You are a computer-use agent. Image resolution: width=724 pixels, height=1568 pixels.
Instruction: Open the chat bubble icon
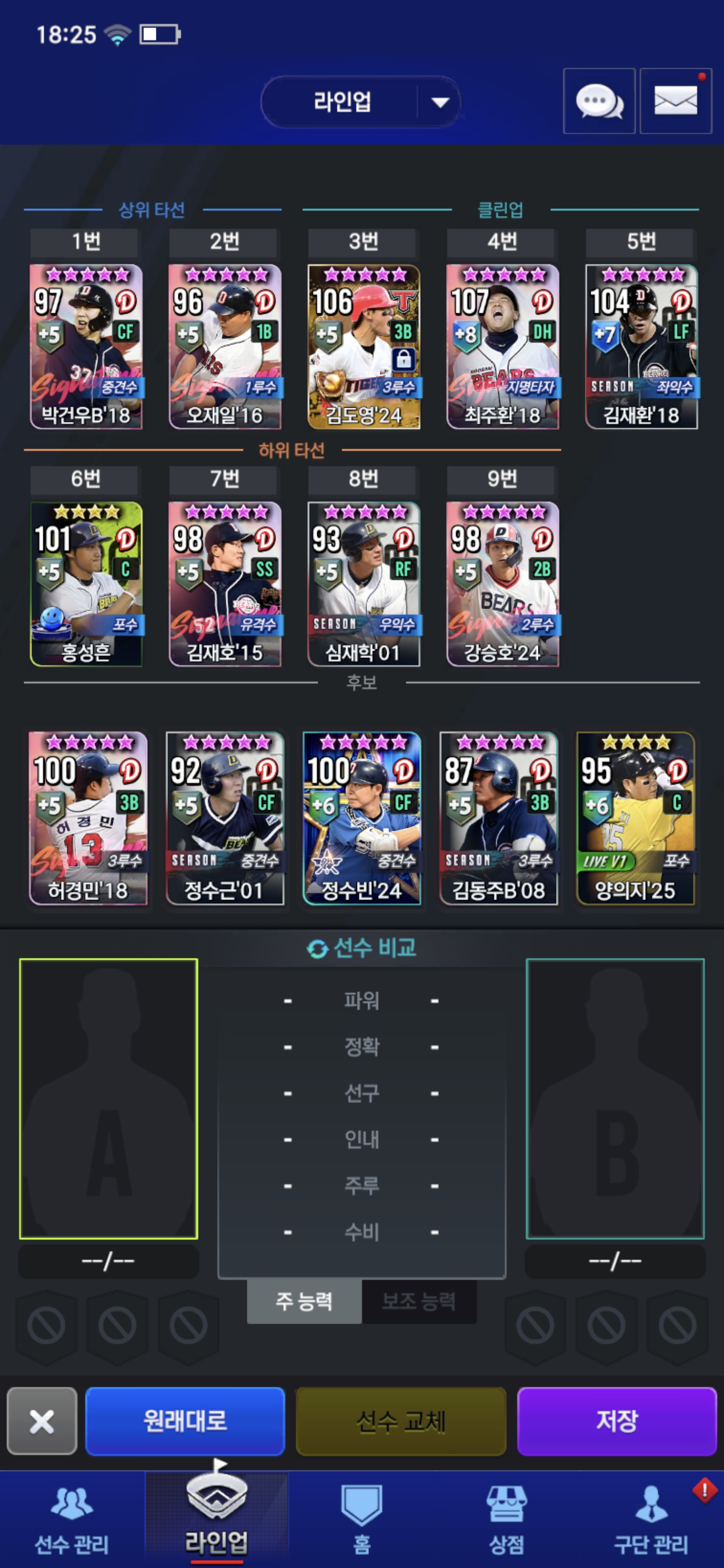point(599,101)
